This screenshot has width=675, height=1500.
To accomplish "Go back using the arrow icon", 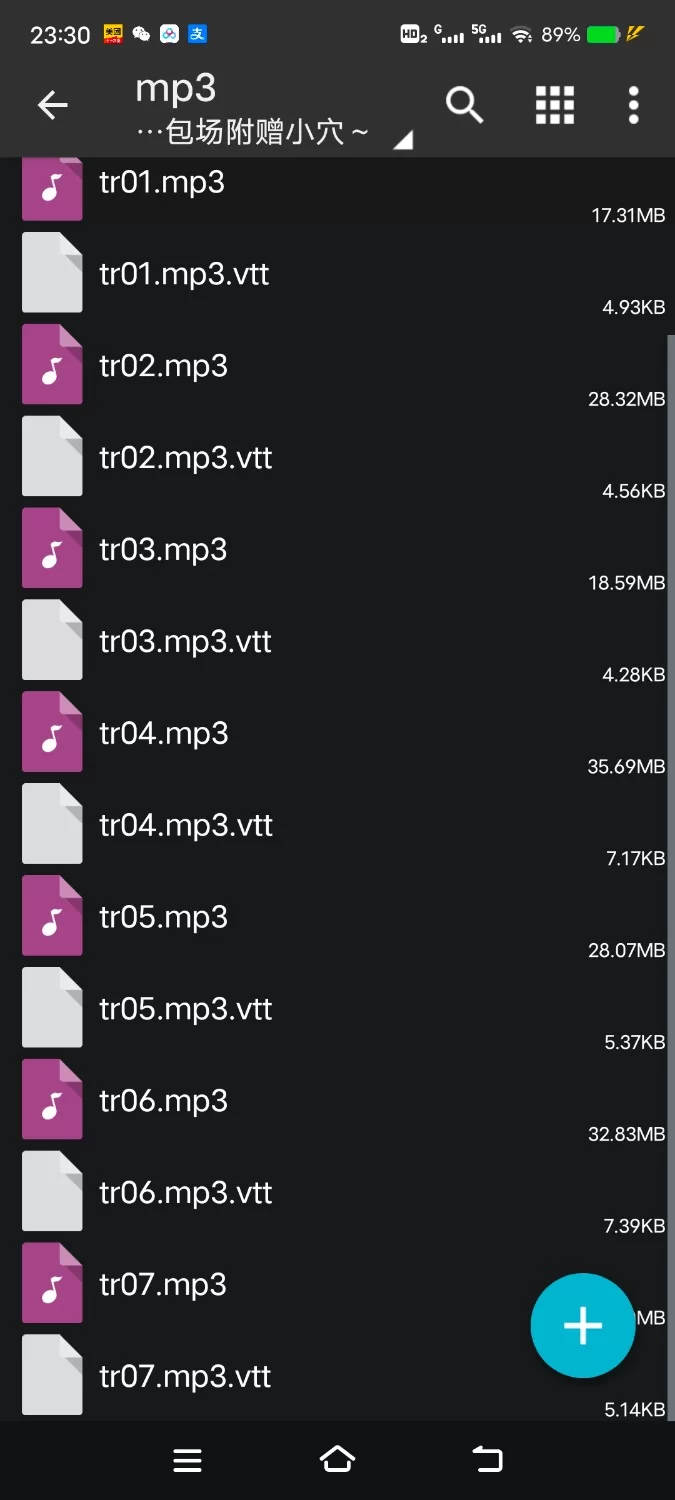I will click(52, 105).
